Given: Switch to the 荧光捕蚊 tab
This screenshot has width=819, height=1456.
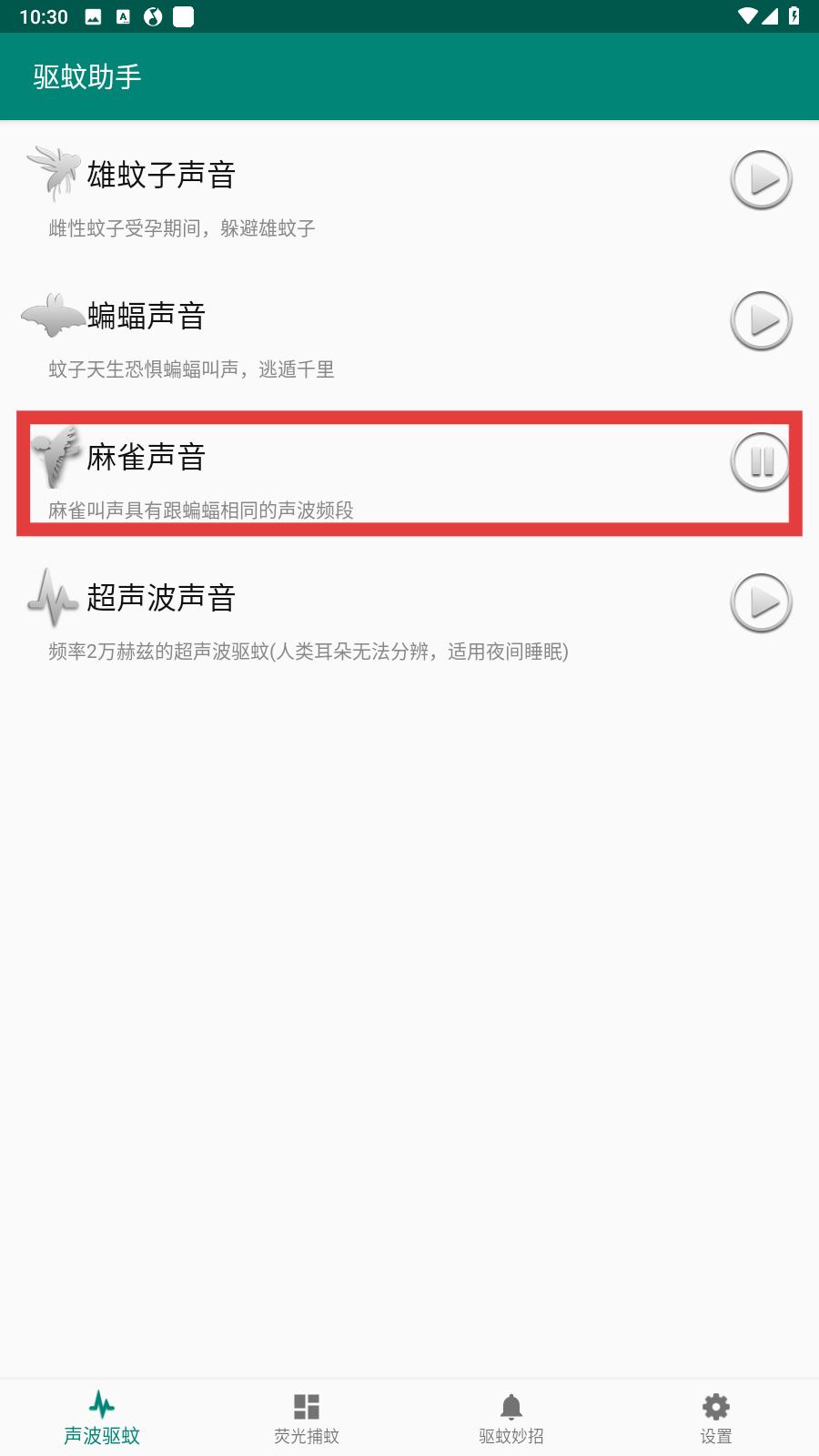Looking at the screenshot, I should [307, 1418].
